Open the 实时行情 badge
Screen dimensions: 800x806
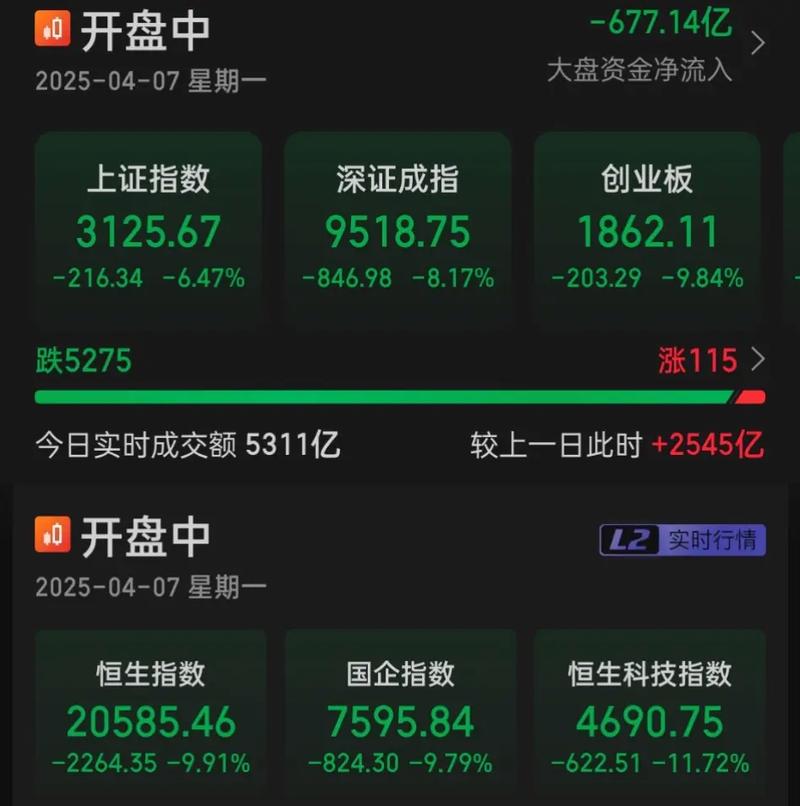pos(713,538)
